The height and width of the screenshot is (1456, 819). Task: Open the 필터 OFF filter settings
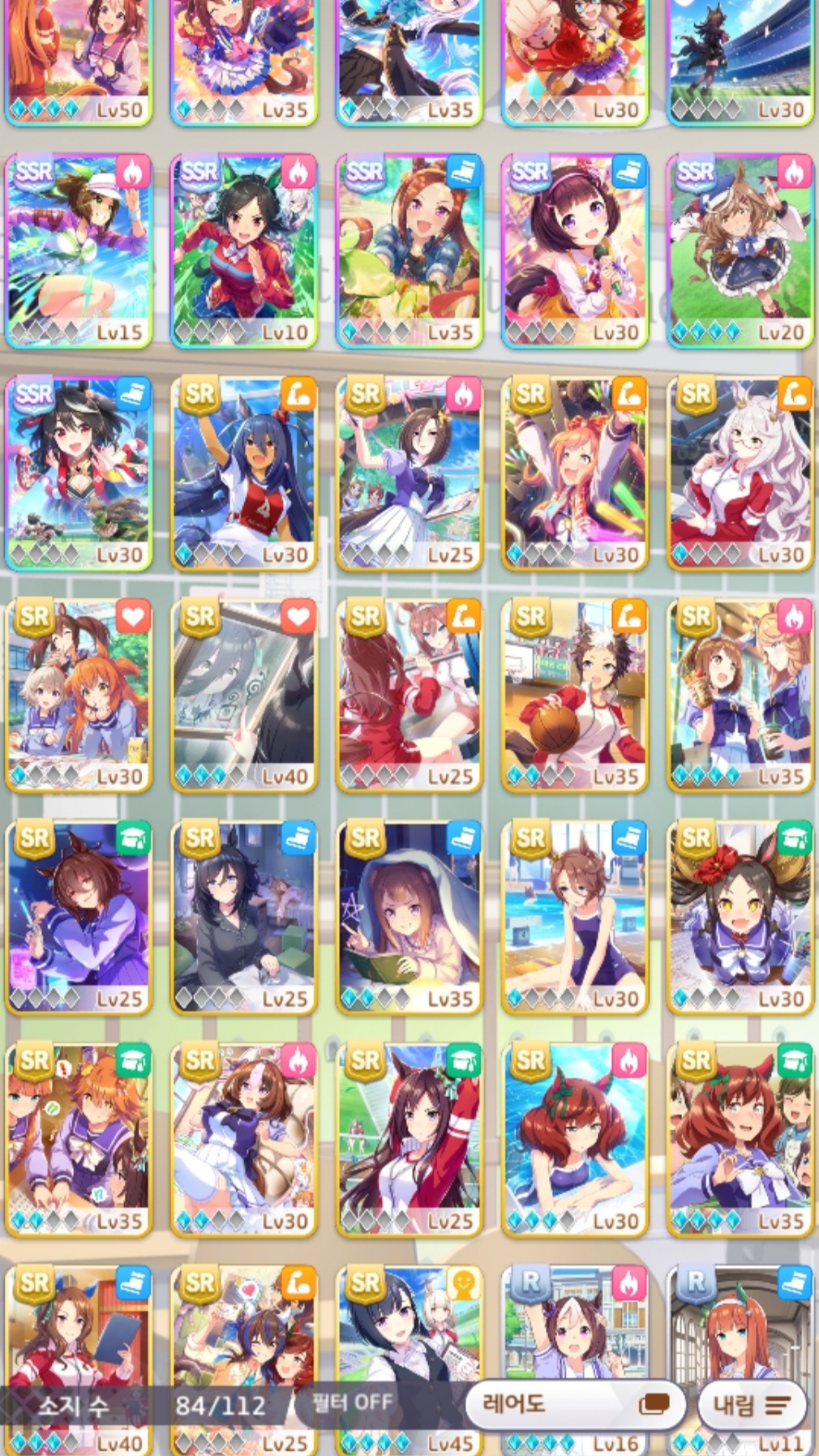353,1402
